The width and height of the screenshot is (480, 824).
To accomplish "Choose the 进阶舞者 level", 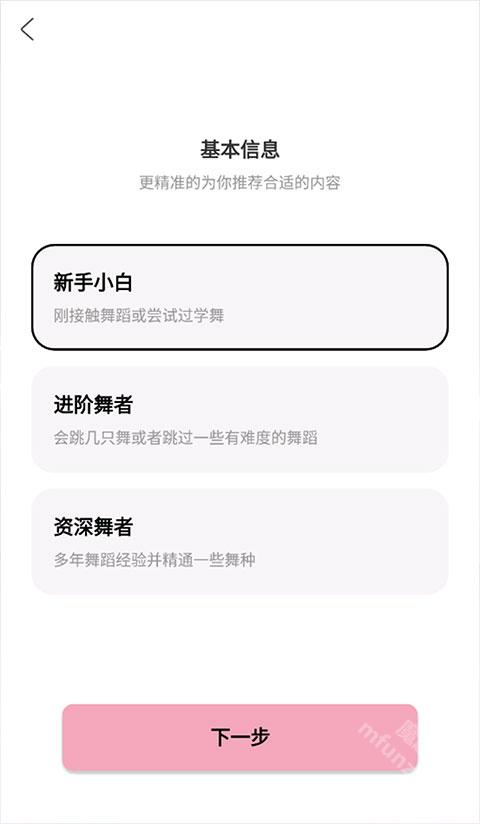I will click(240, 419).
